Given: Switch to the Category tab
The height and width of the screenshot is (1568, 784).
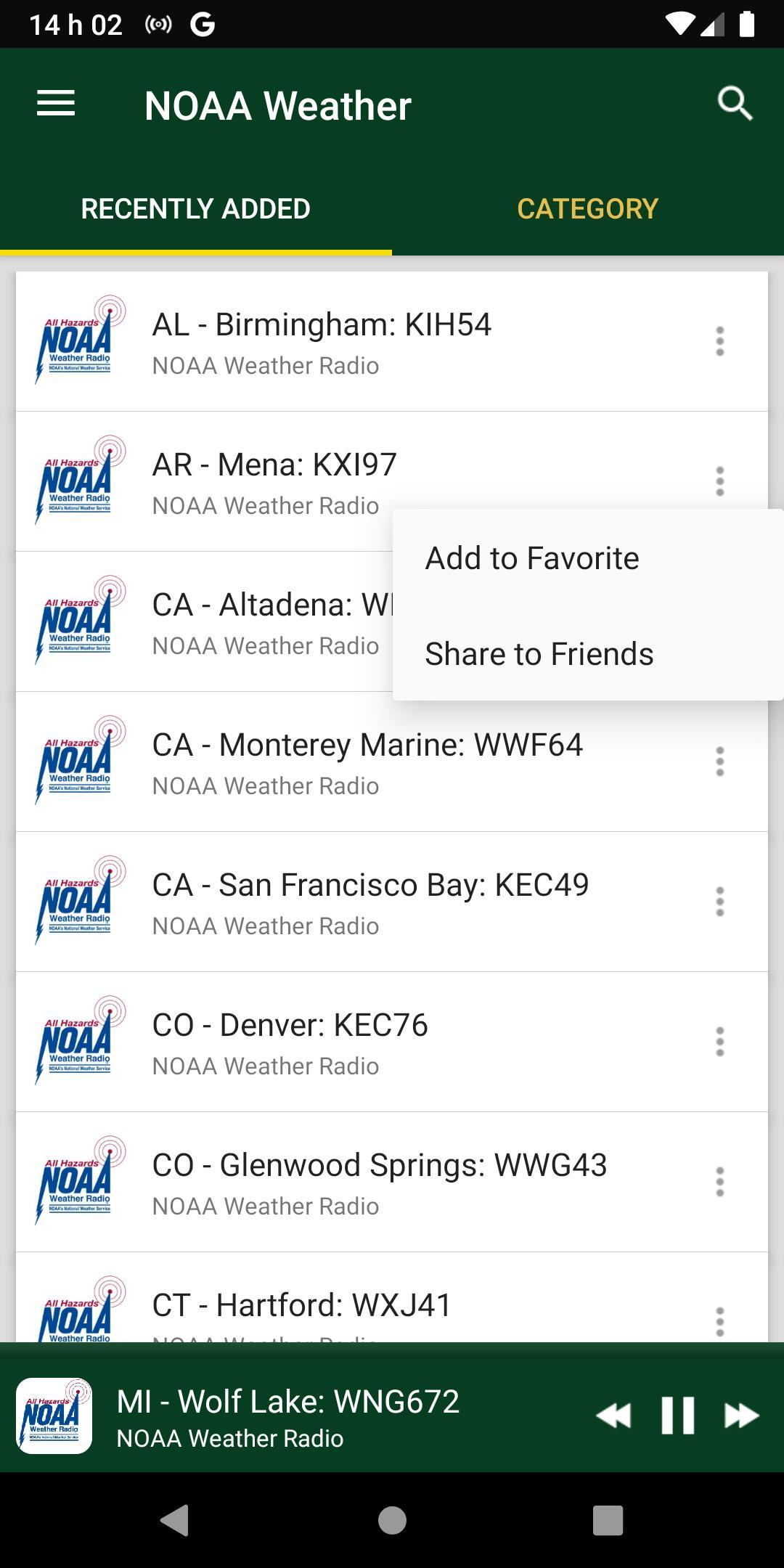Looking at the screenshot, I should pyautogui.click(x=587, y=209).
